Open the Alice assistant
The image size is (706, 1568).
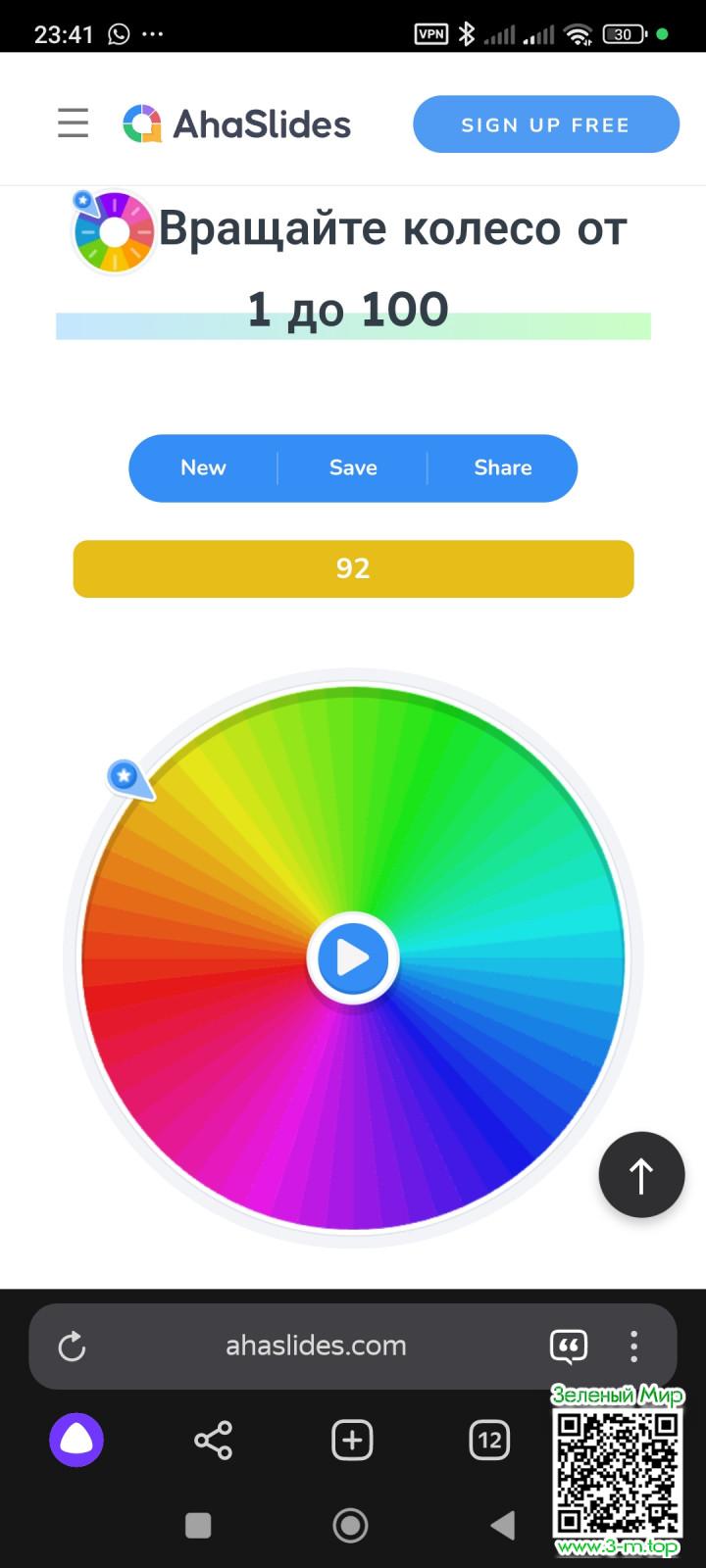point(76,1440)
